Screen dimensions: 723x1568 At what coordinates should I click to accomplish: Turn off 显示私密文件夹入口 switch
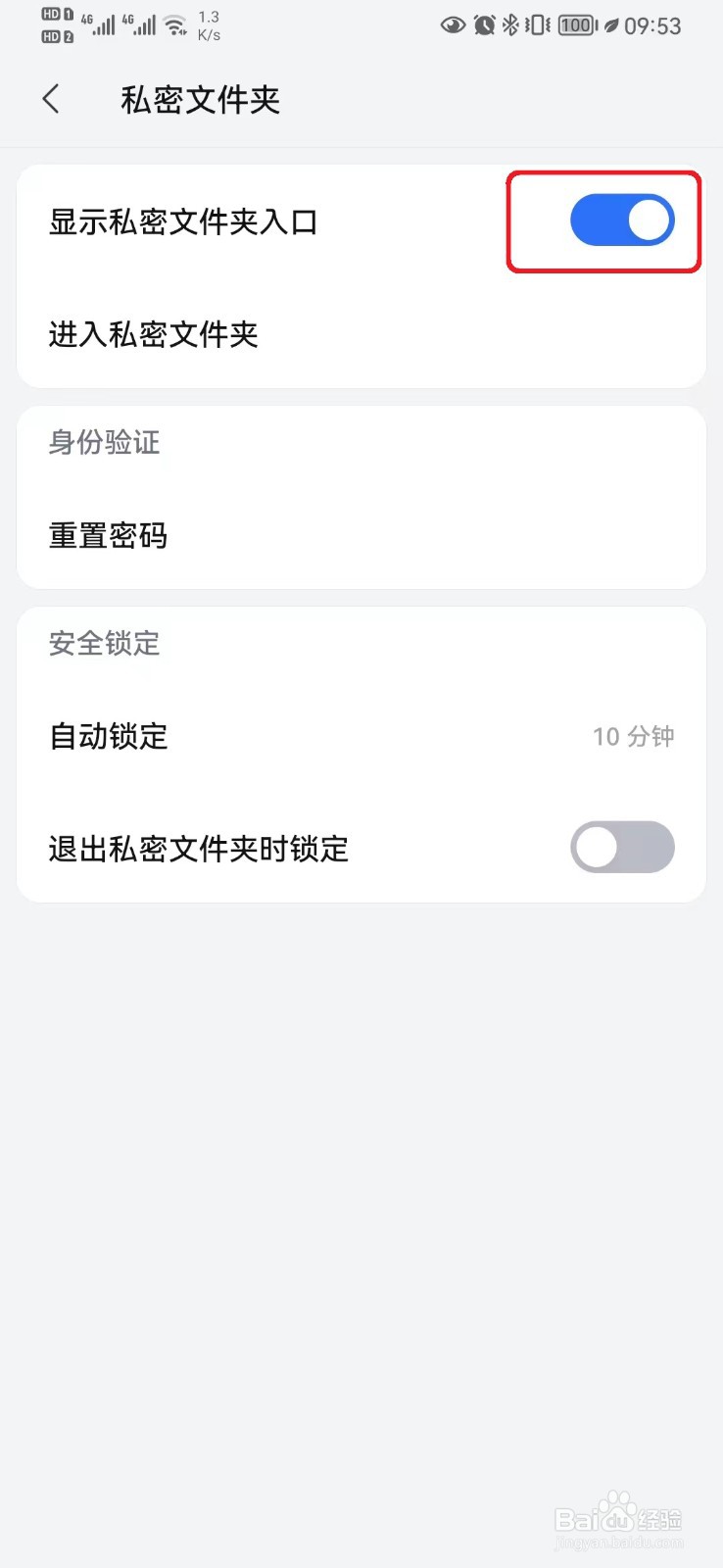coord(622,220)
